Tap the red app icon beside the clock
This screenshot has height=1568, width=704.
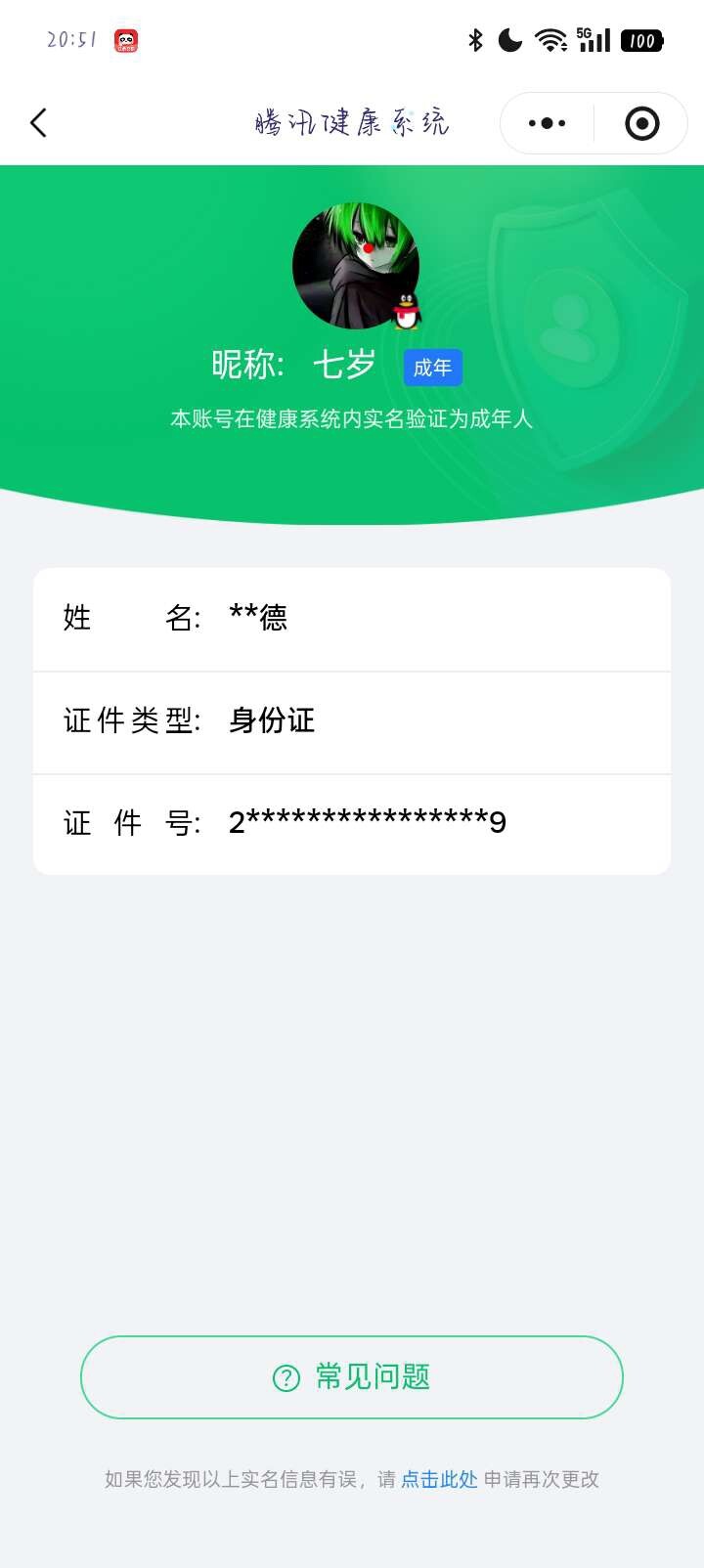(127, 39)
